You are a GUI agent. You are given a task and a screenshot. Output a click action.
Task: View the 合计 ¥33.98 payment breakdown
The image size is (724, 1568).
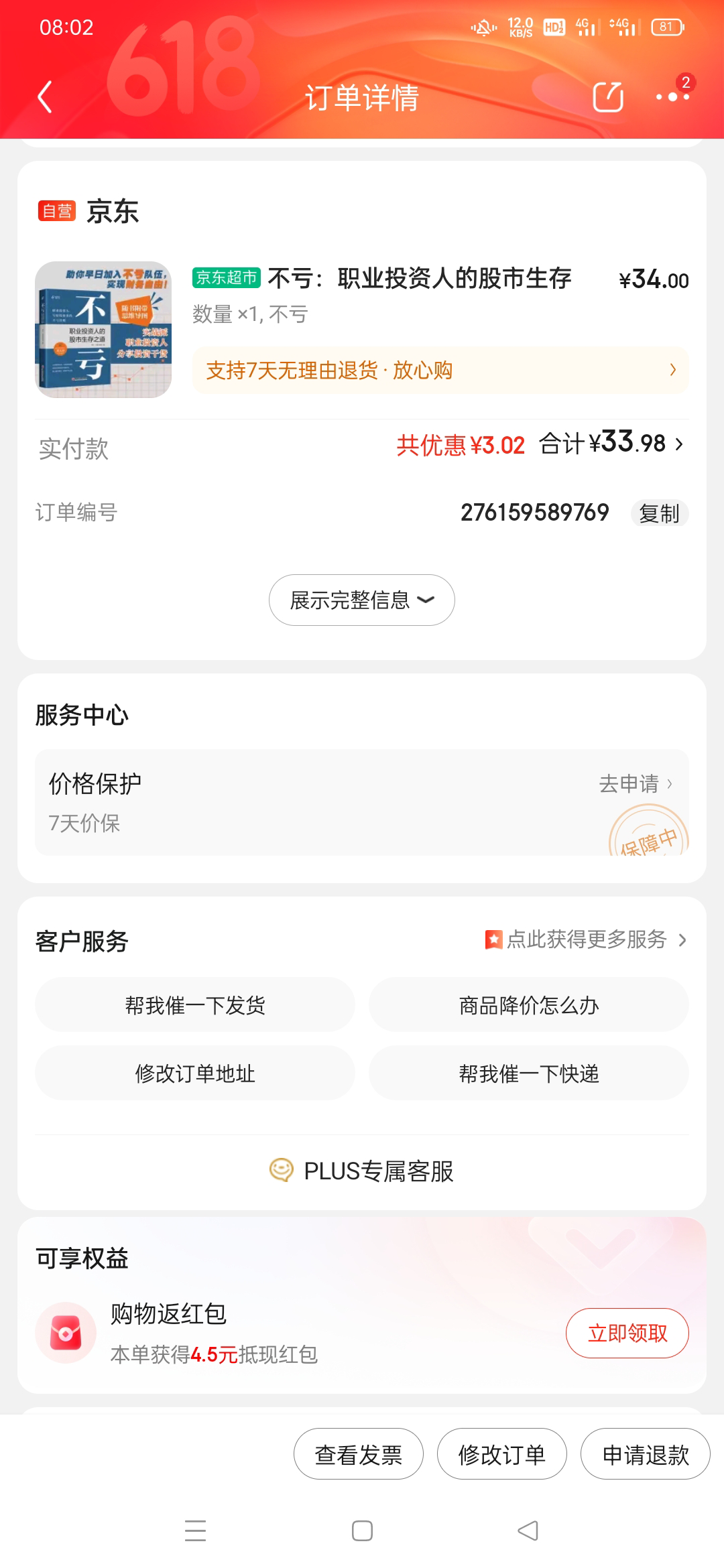tap(610, 444)
